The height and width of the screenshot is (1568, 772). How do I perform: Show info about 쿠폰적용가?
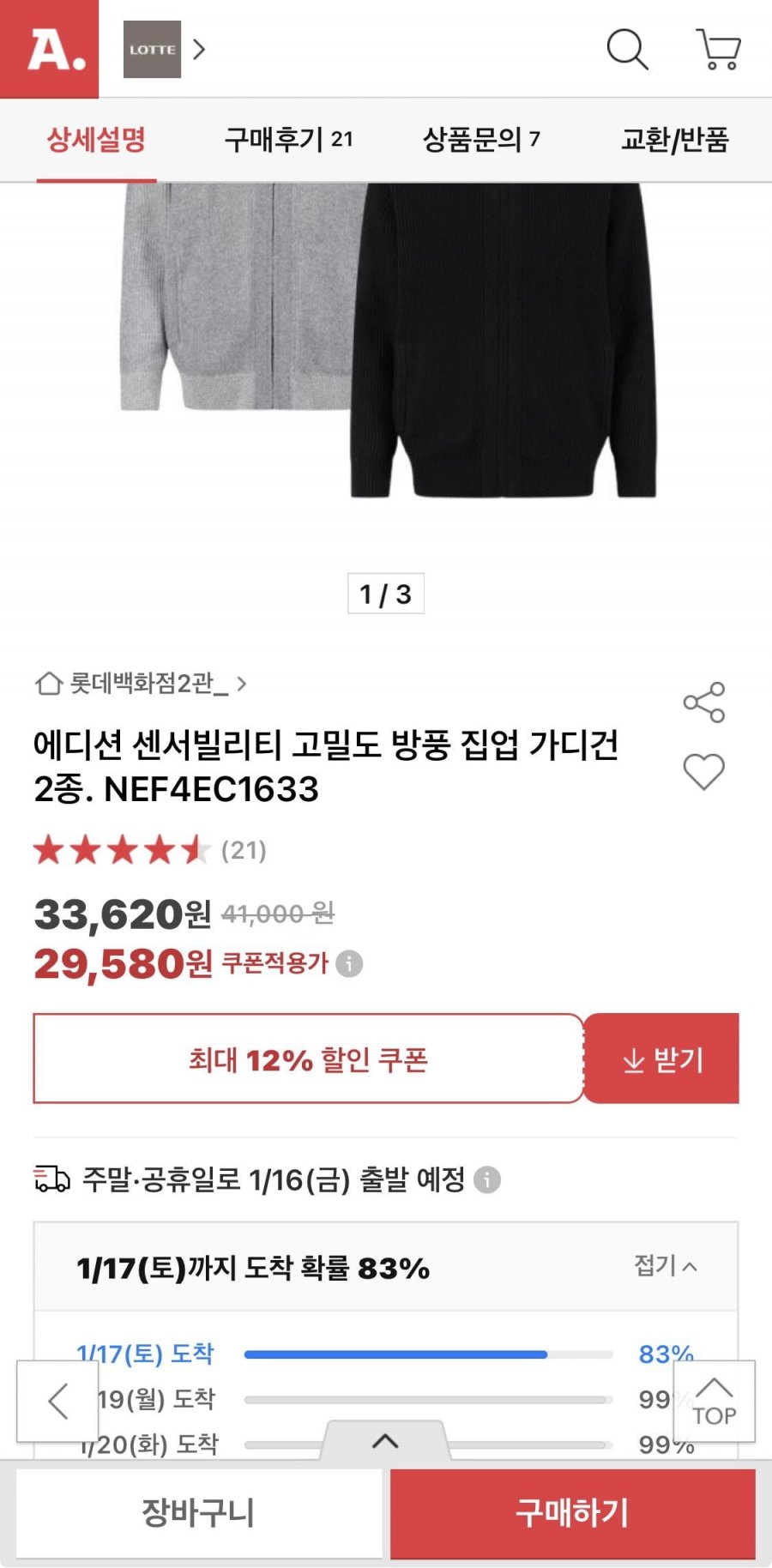tap(349, 964)
